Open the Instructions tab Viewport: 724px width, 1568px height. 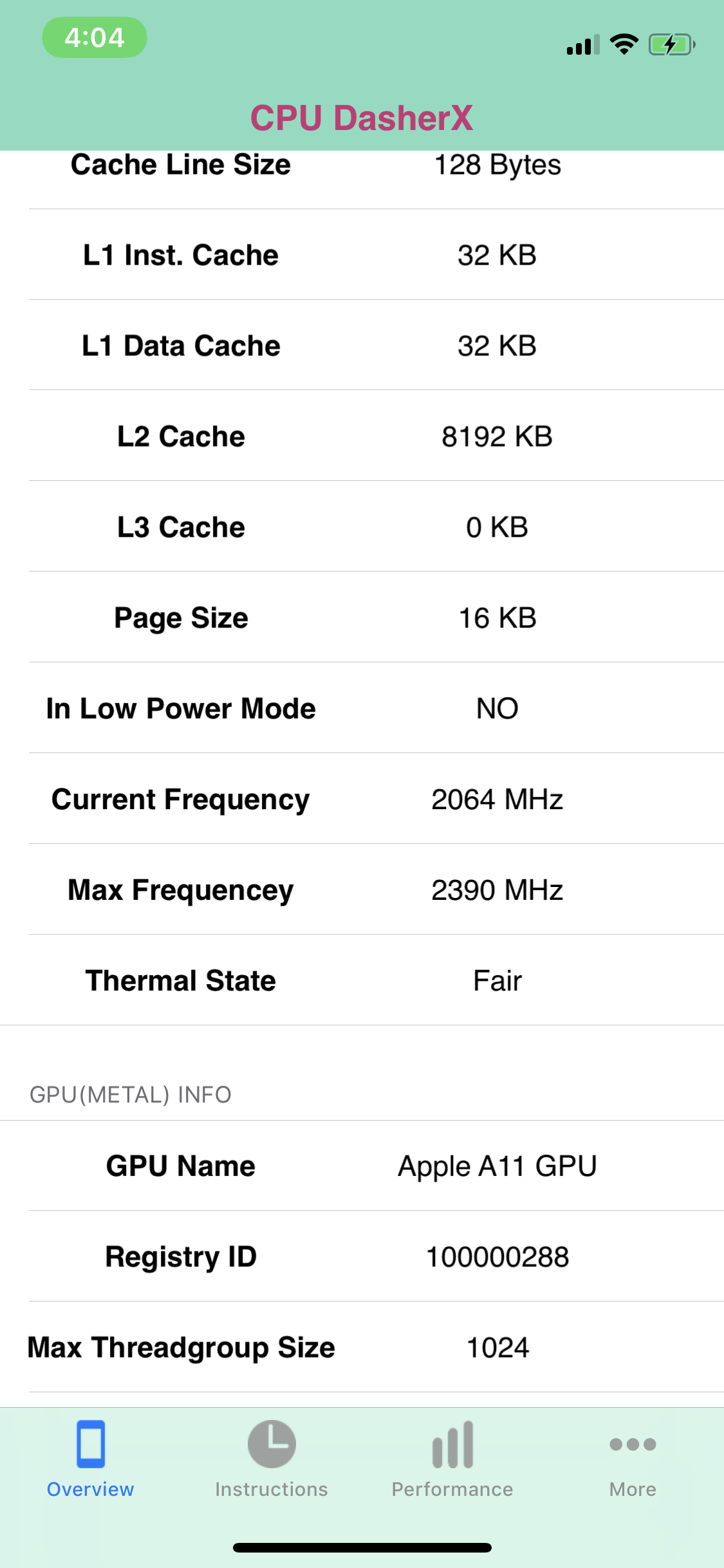272,1459
